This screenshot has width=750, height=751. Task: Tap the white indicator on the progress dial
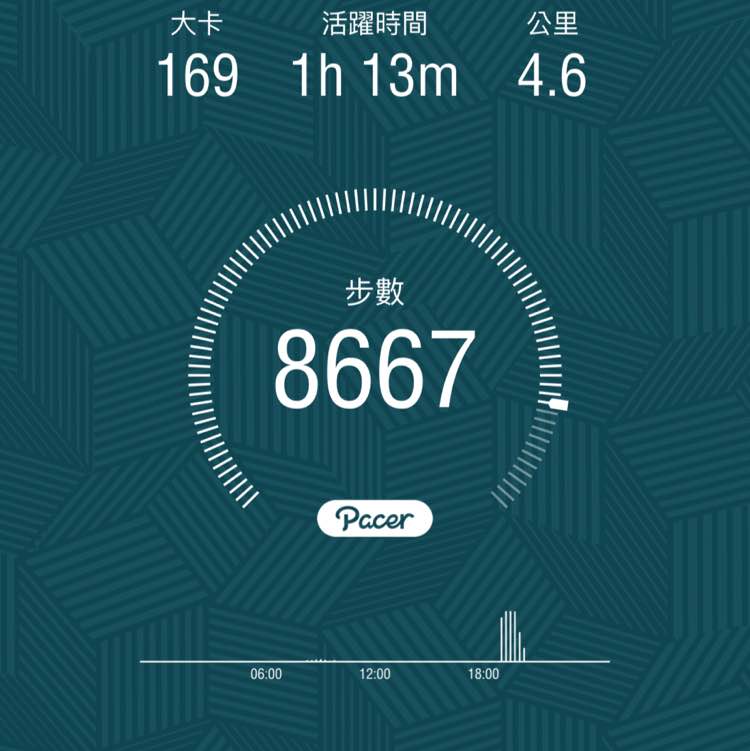562,405
